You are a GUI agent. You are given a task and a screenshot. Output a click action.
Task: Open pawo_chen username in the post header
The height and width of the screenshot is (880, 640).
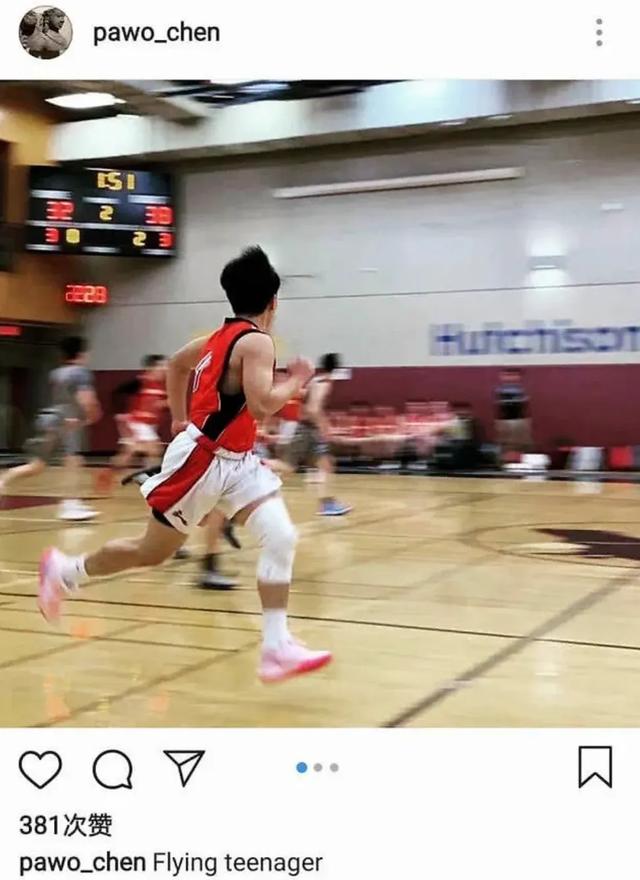point(156,33)
